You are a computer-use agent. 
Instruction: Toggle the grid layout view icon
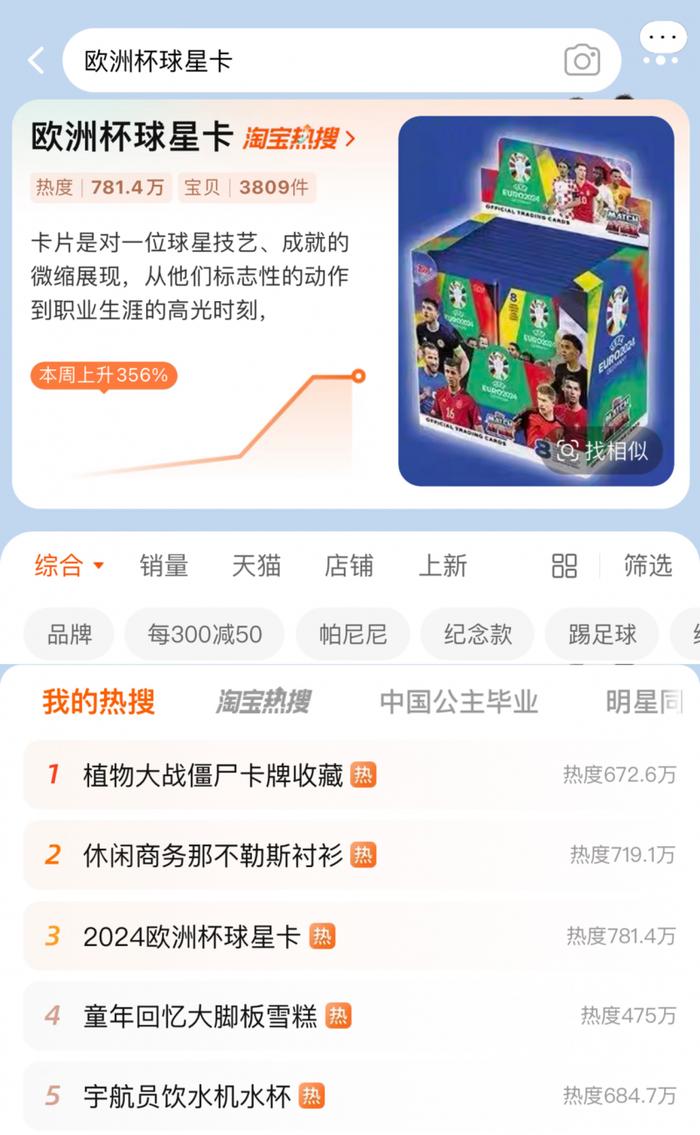click(x=564, y=566)
